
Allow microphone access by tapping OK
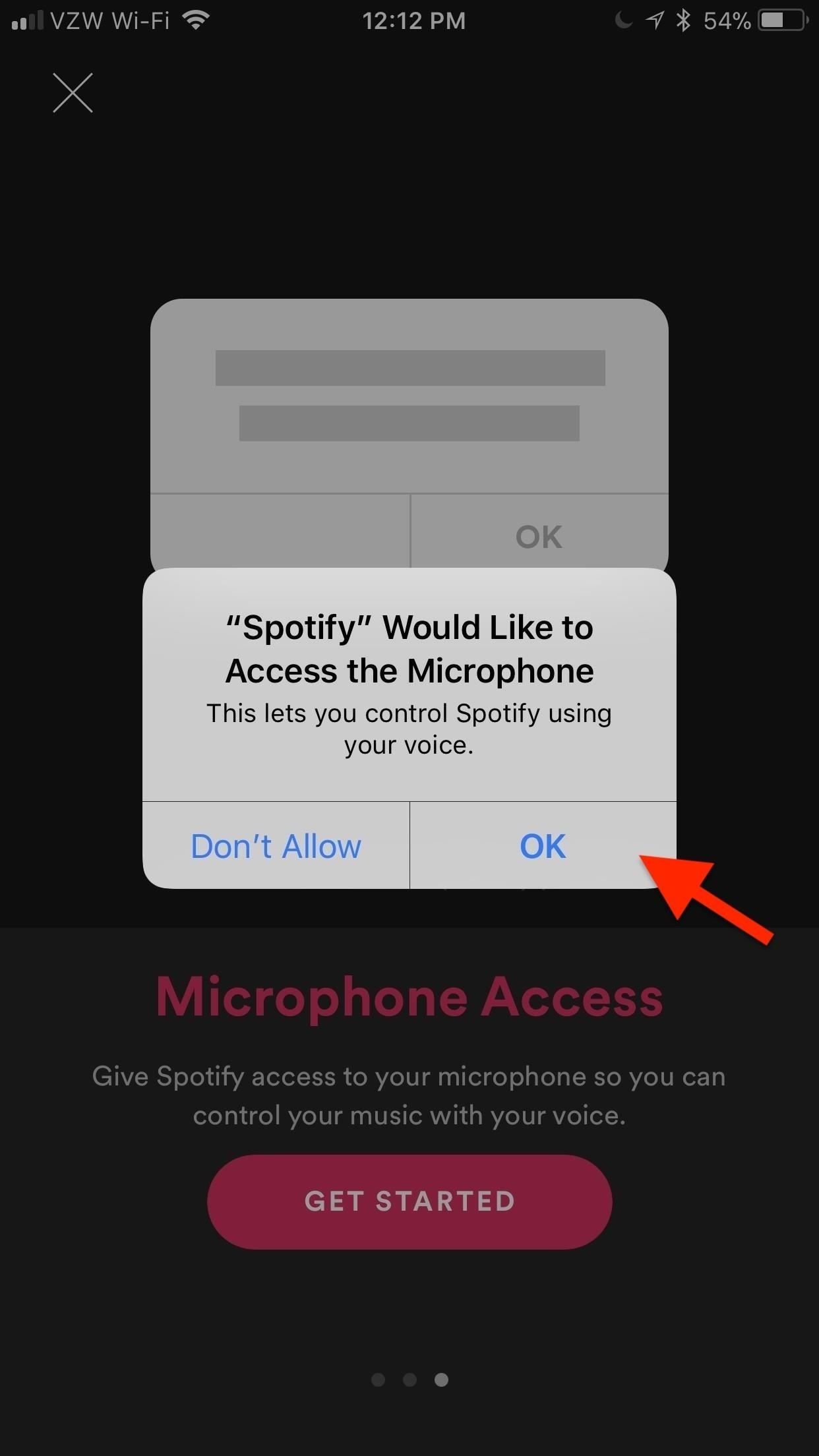tap(542, 846)
